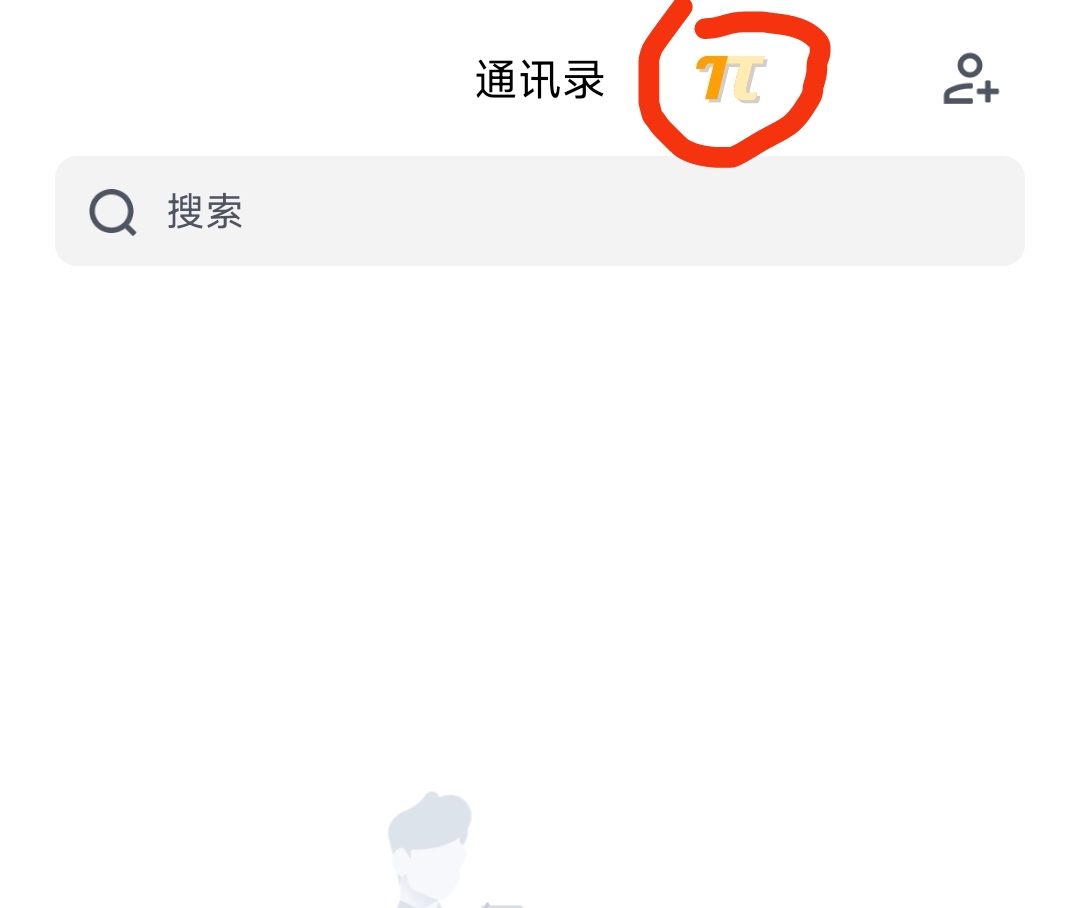Tap the golden pi icon beside 通讯录

[731, 80]
